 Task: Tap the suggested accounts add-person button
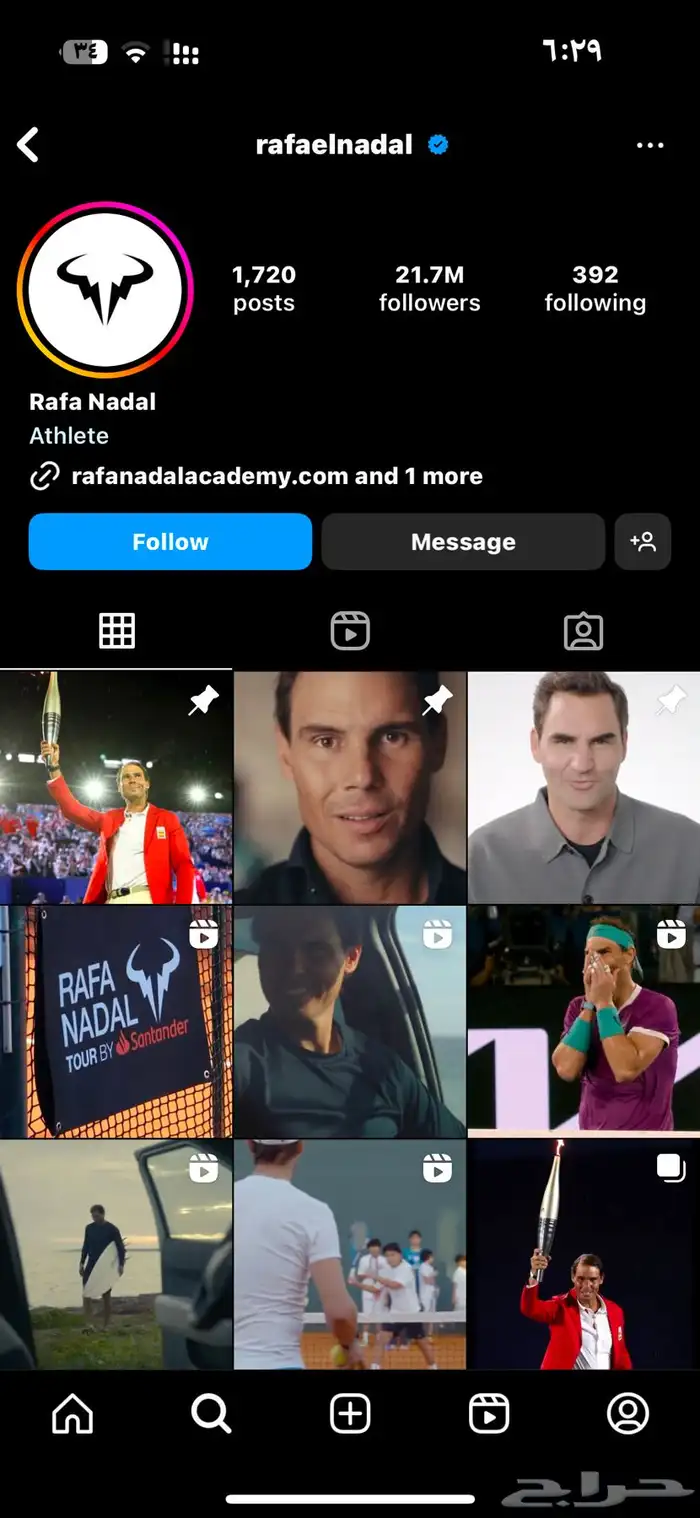(x=642, y=542)
